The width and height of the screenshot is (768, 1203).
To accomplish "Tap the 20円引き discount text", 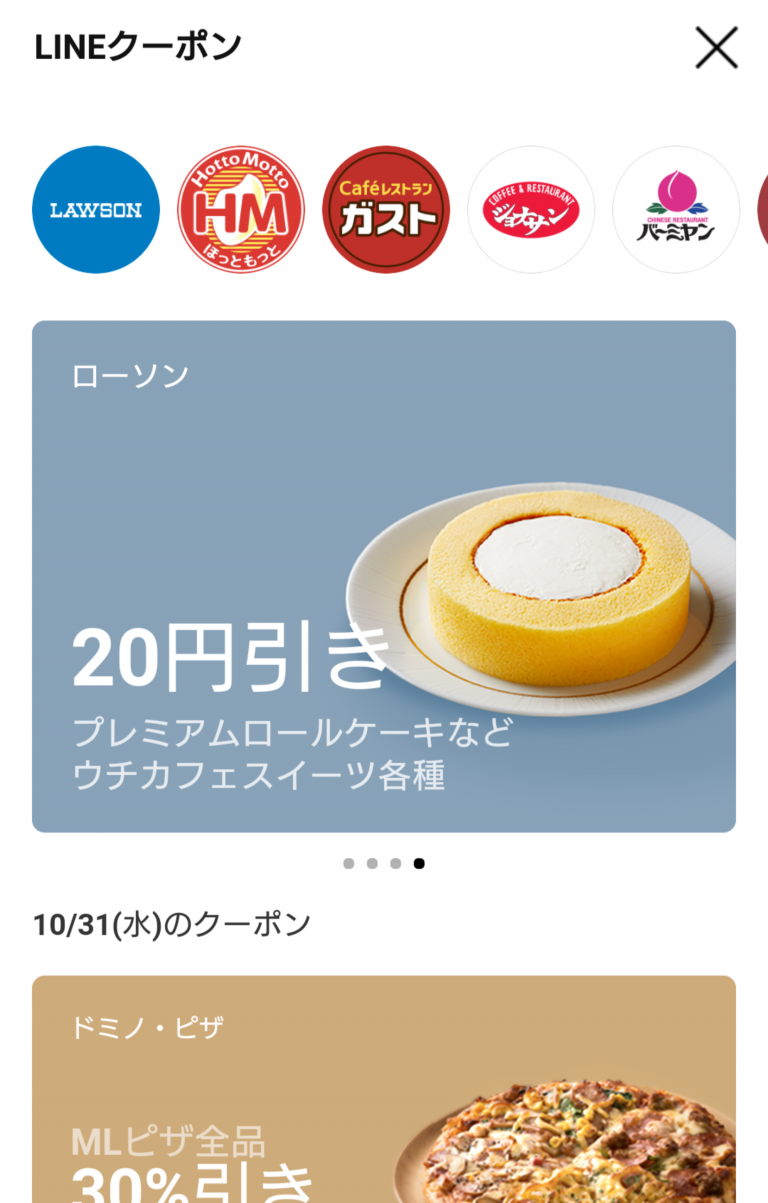I will pos(230,651).
